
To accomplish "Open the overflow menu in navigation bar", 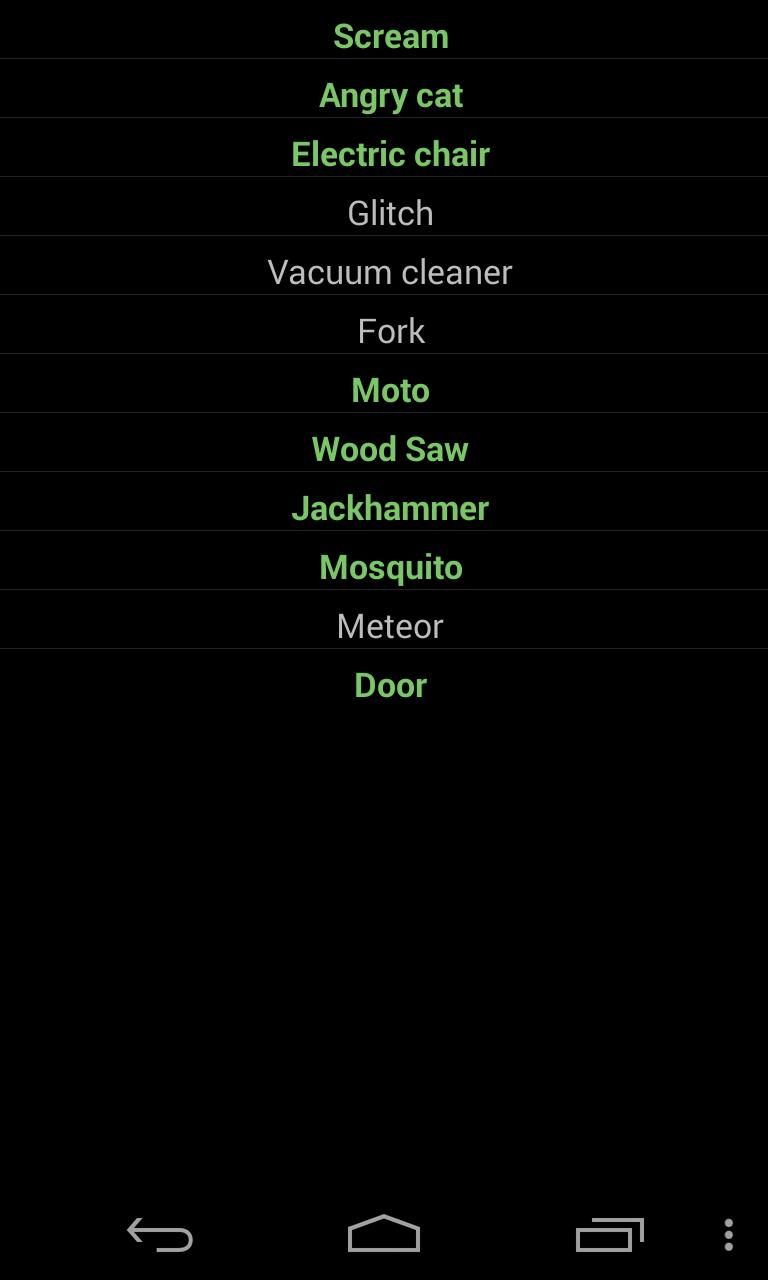I will 728,1235.
